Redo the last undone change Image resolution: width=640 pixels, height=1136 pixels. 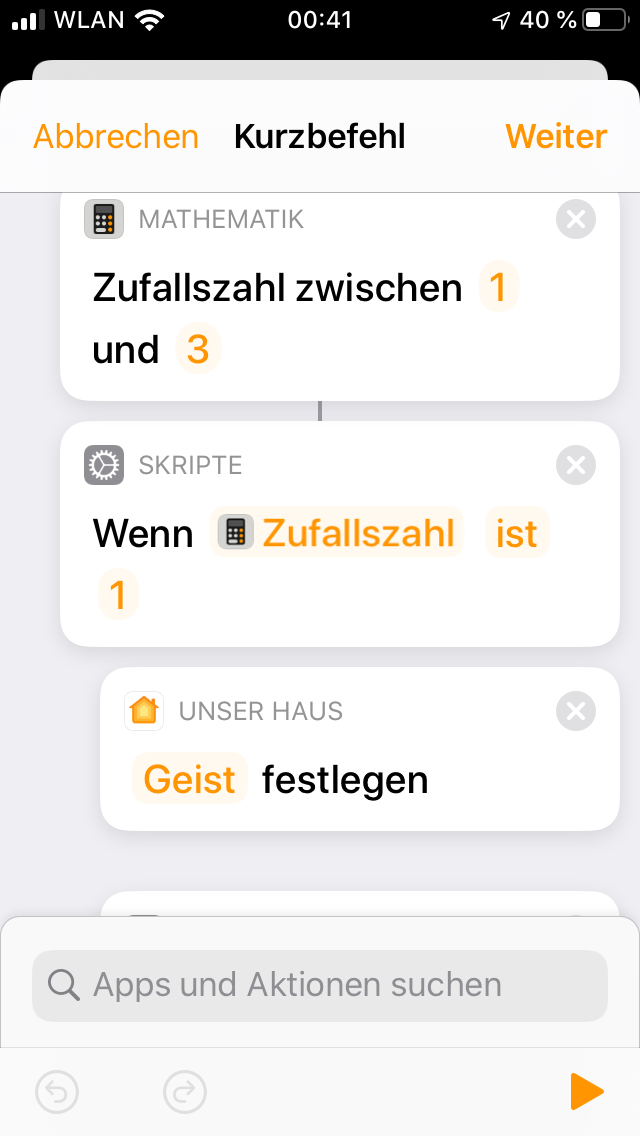tap(184, 1092)
